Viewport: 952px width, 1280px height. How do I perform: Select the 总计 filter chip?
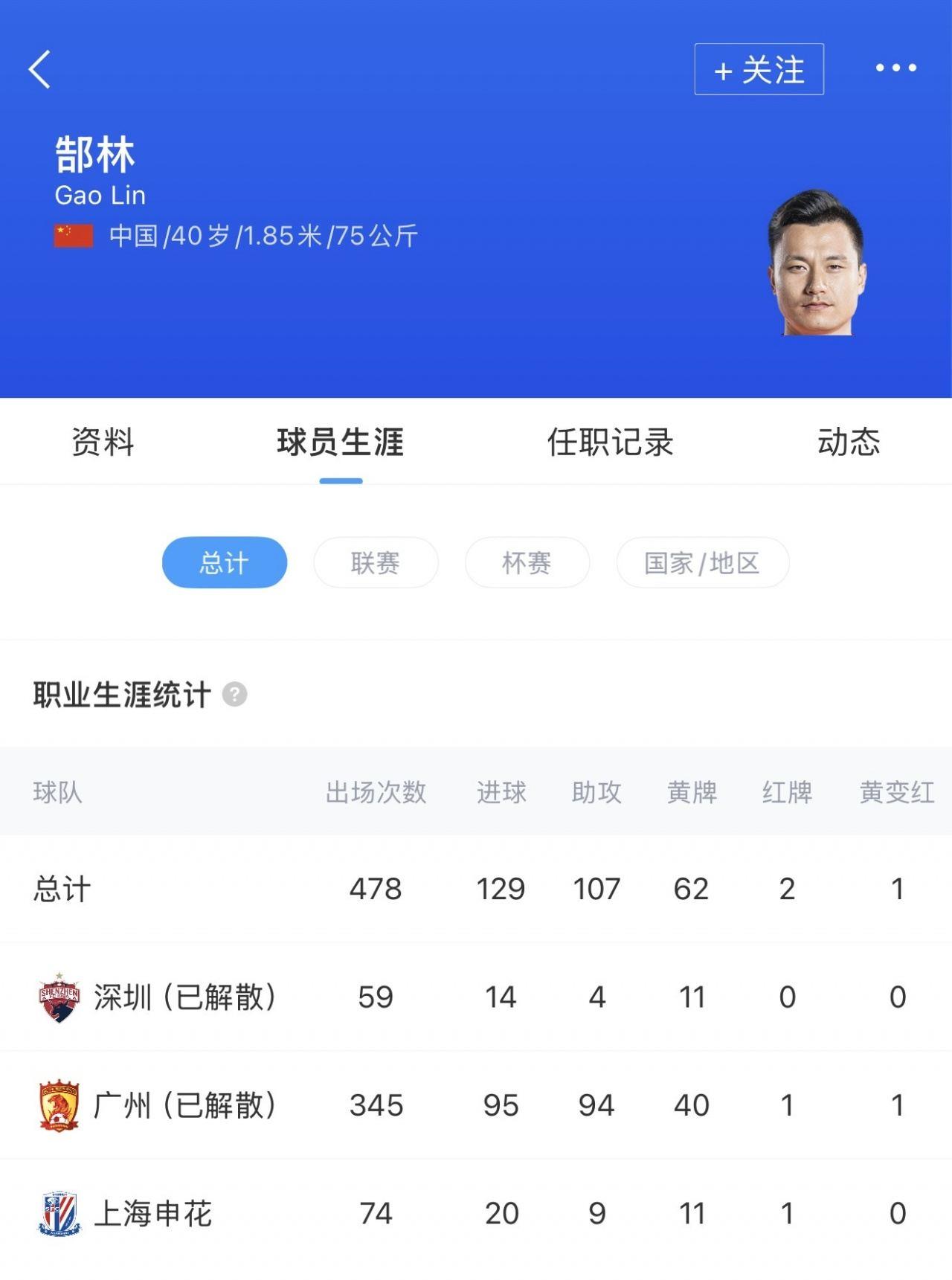coord(225,563)
